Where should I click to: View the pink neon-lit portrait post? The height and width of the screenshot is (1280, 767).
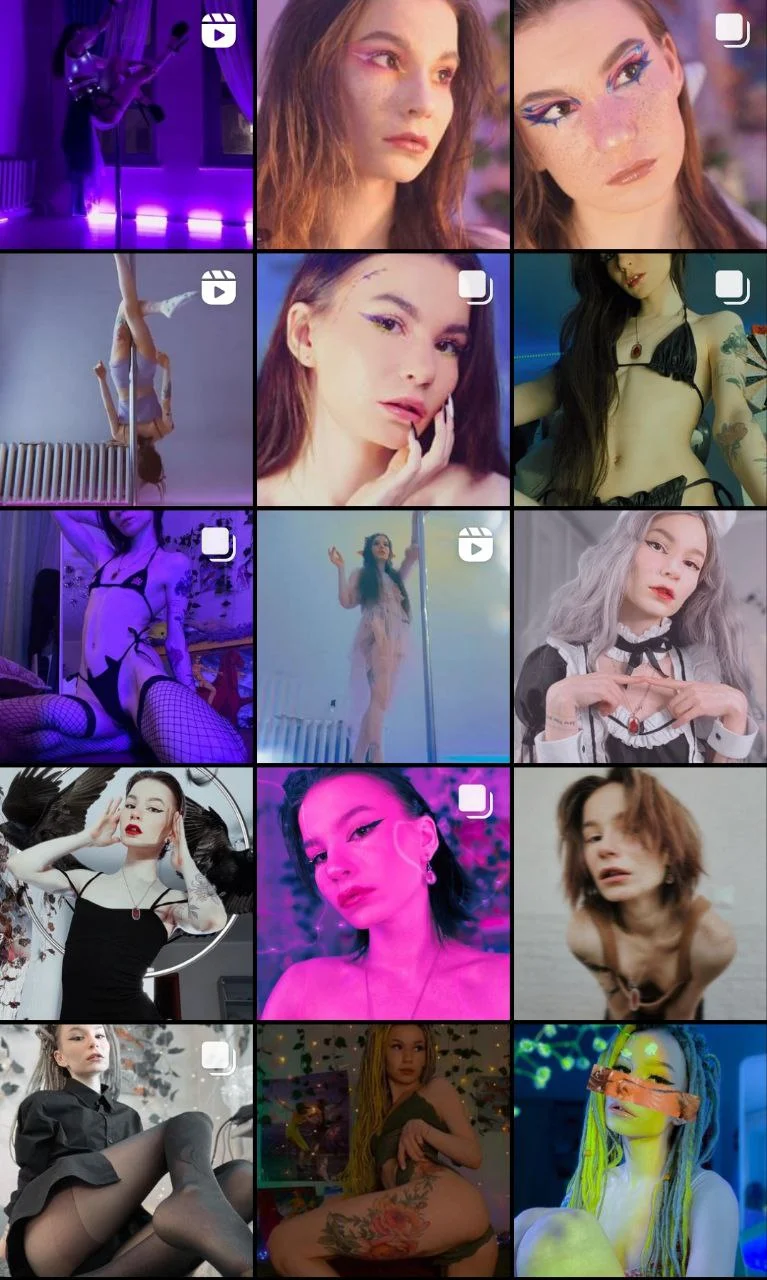(383, 893)
